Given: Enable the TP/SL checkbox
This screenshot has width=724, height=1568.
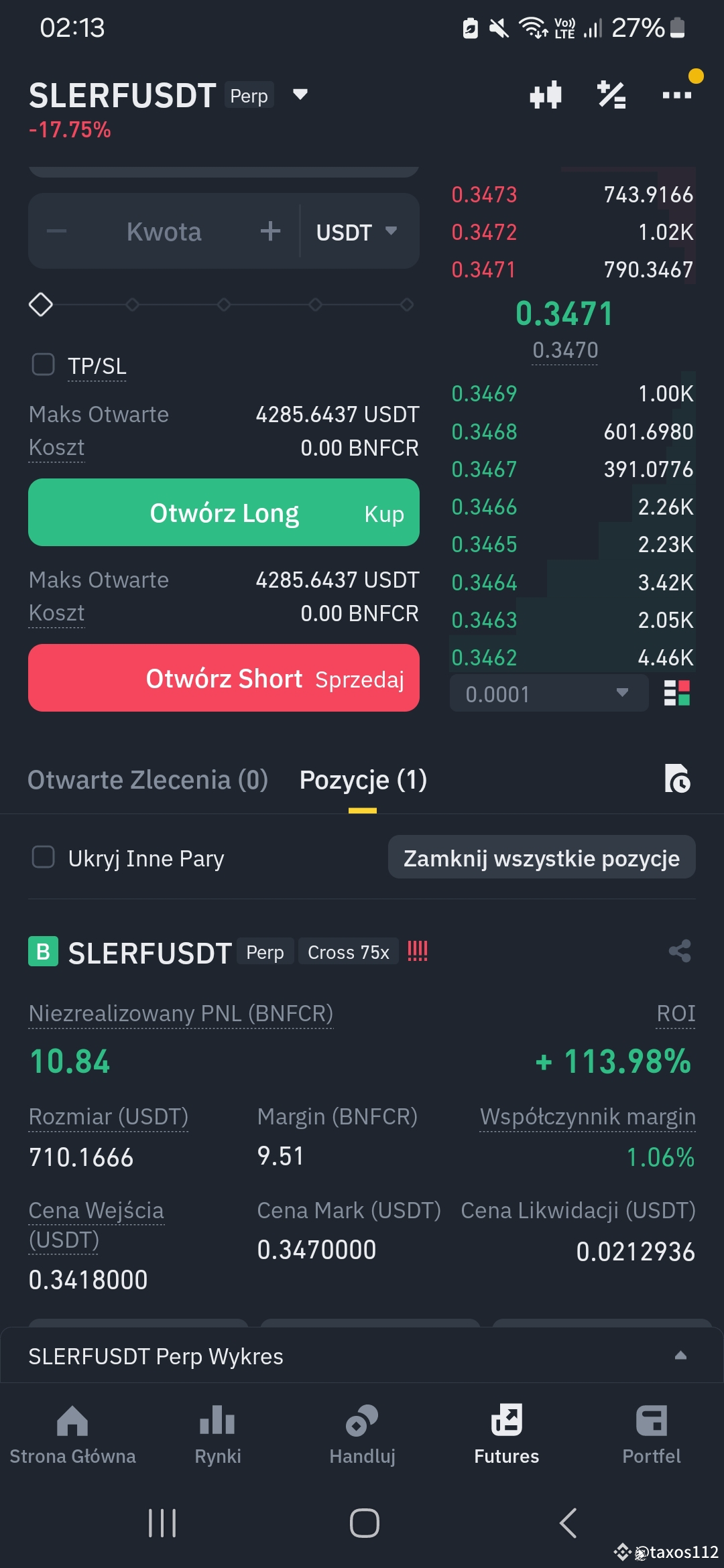Looking at the screenshot, I should [43, 365].
